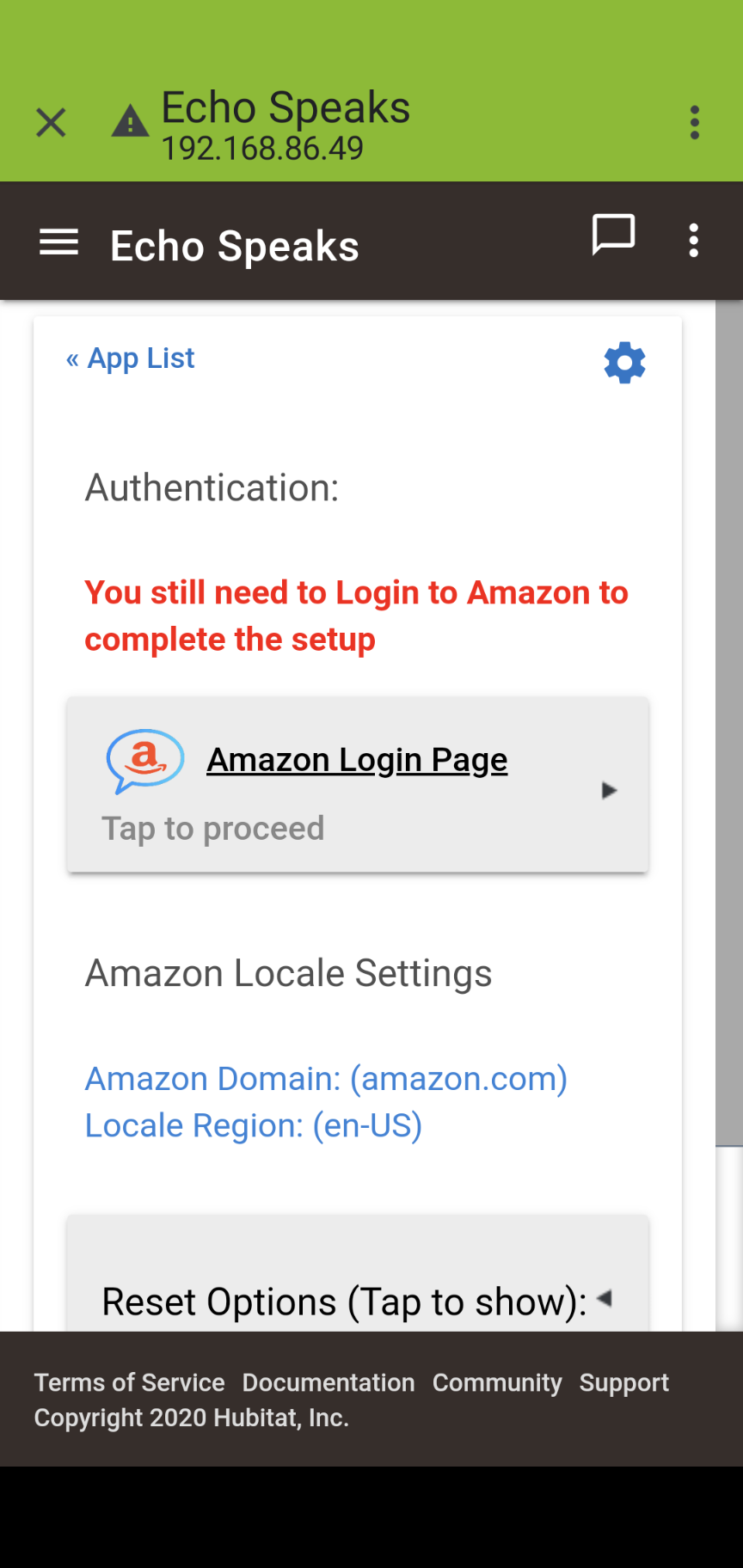Visit the Community link
743x1568 pixels.
(497, 1382)
